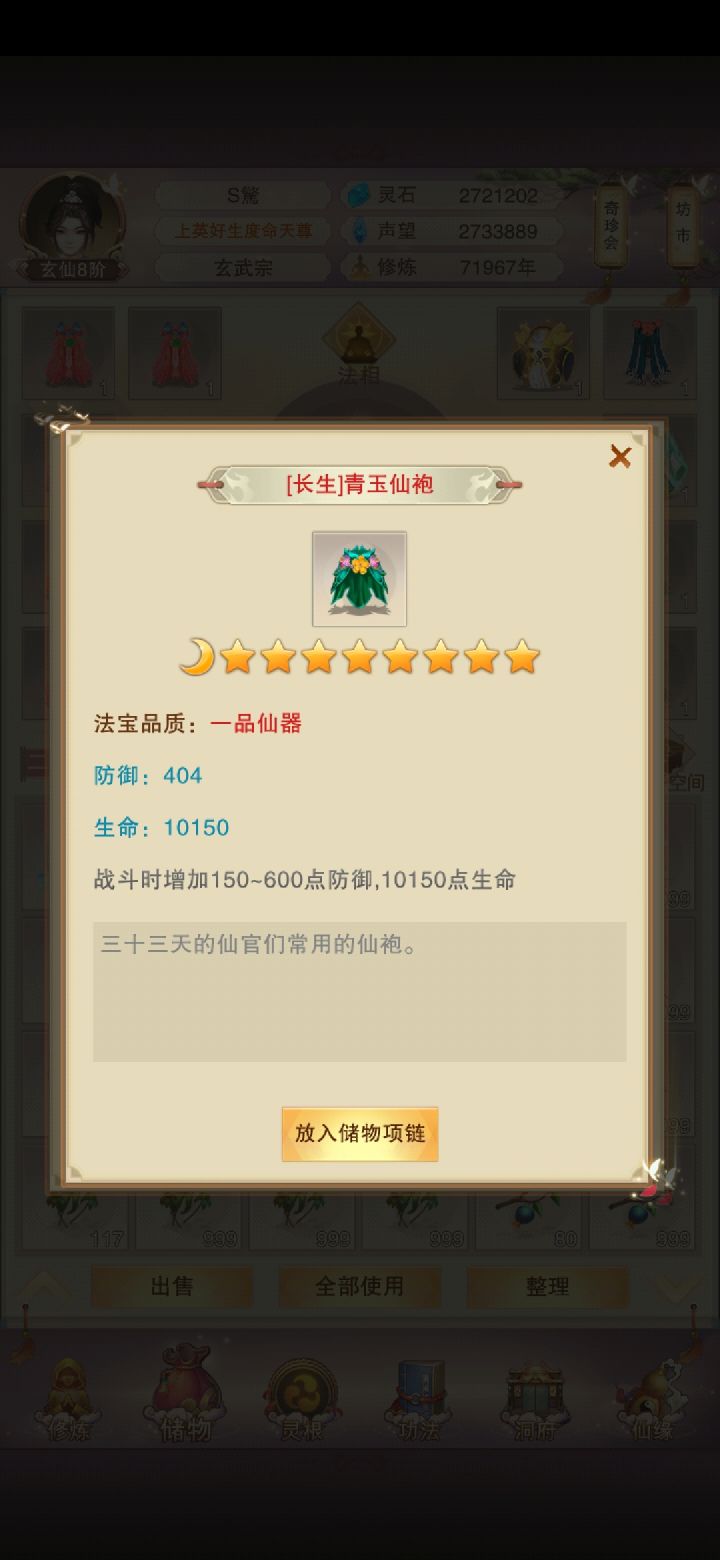This screenshot has height=1560, width=720.
Task: Select the 灵根 spirit root icon
Action: (x=300, y=1402)
